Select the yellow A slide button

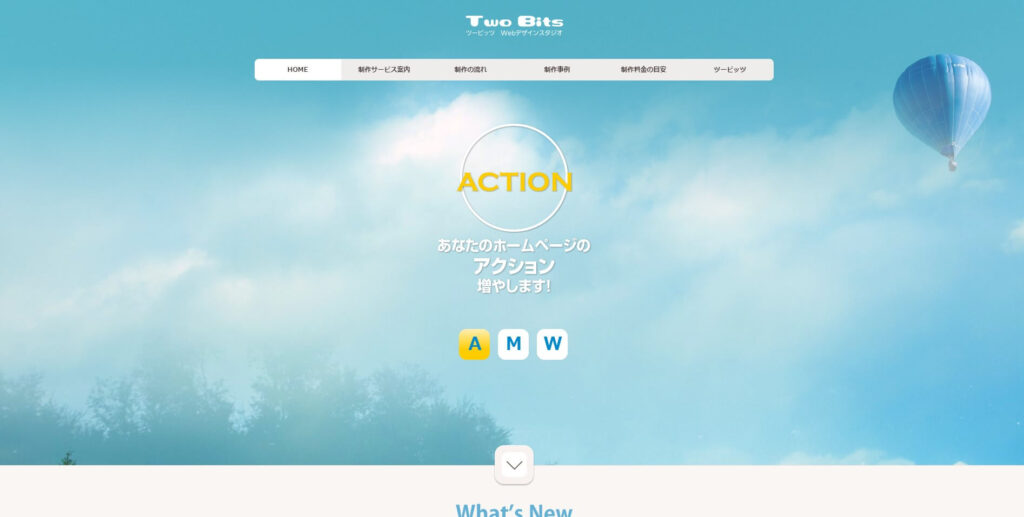(x=474, y=344)
